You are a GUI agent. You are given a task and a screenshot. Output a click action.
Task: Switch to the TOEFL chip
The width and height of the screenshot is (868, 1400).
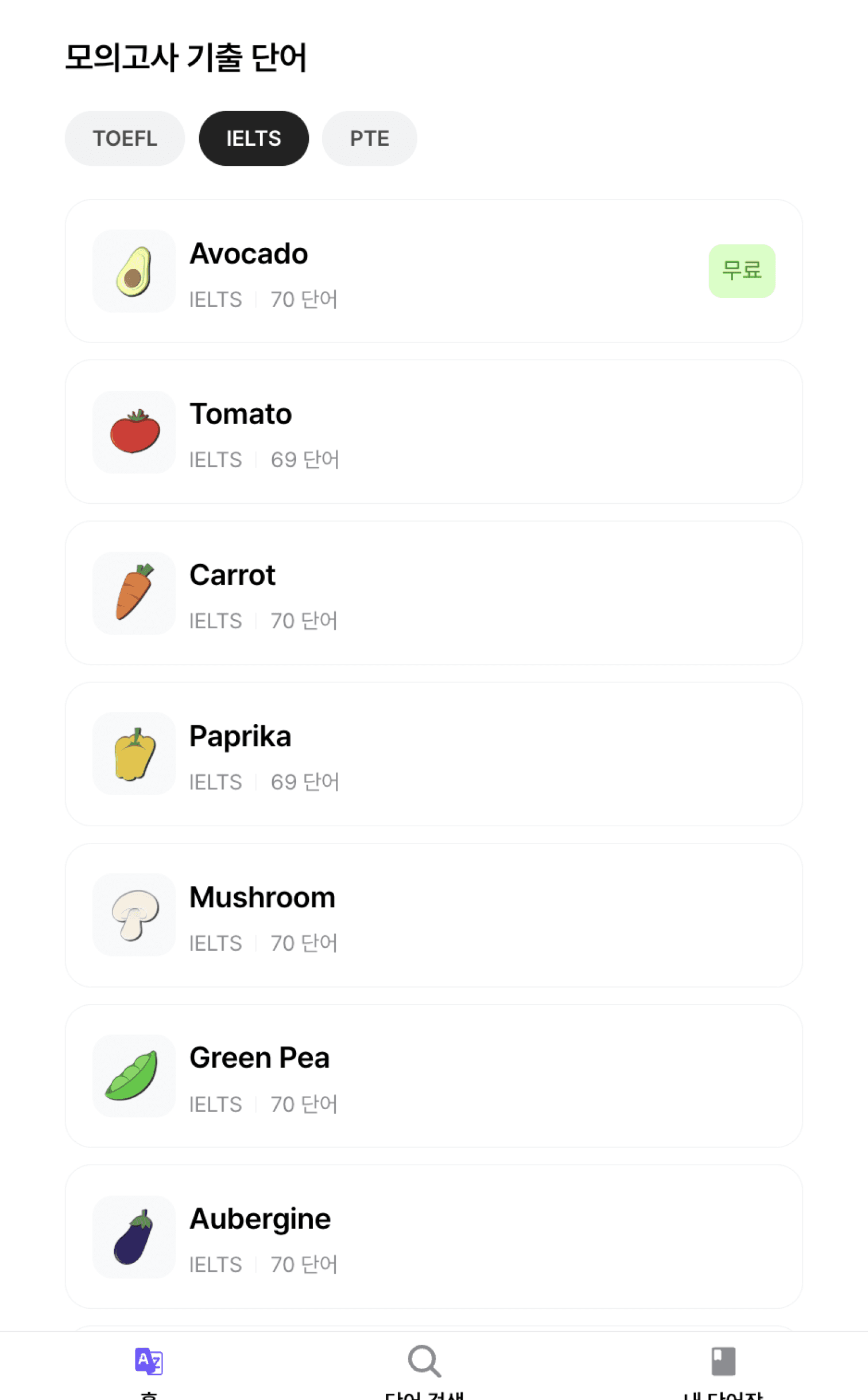(x=125, y=138)
